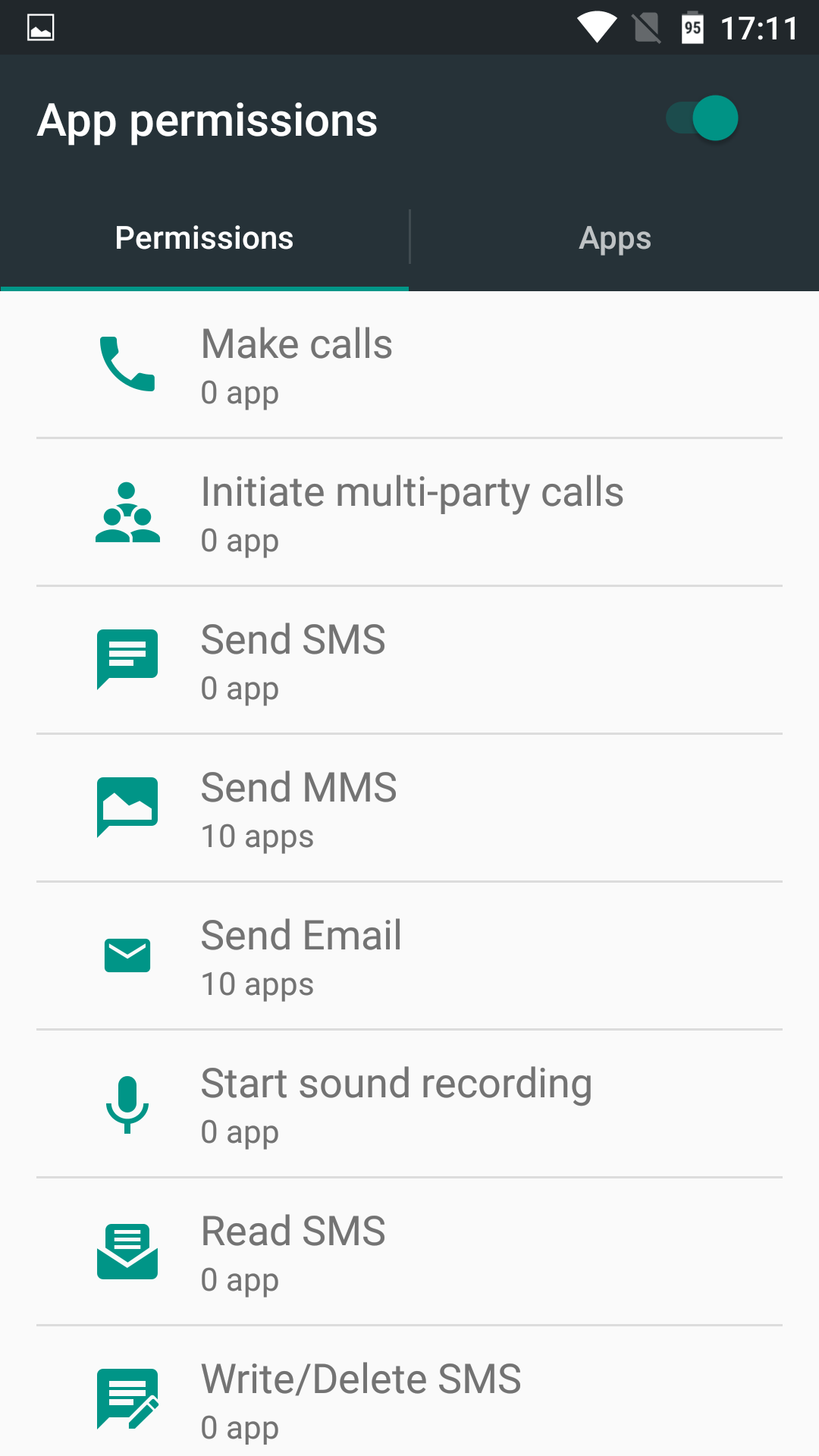
Task: Switch to the Apps tab
Action: tap(614, 238)
